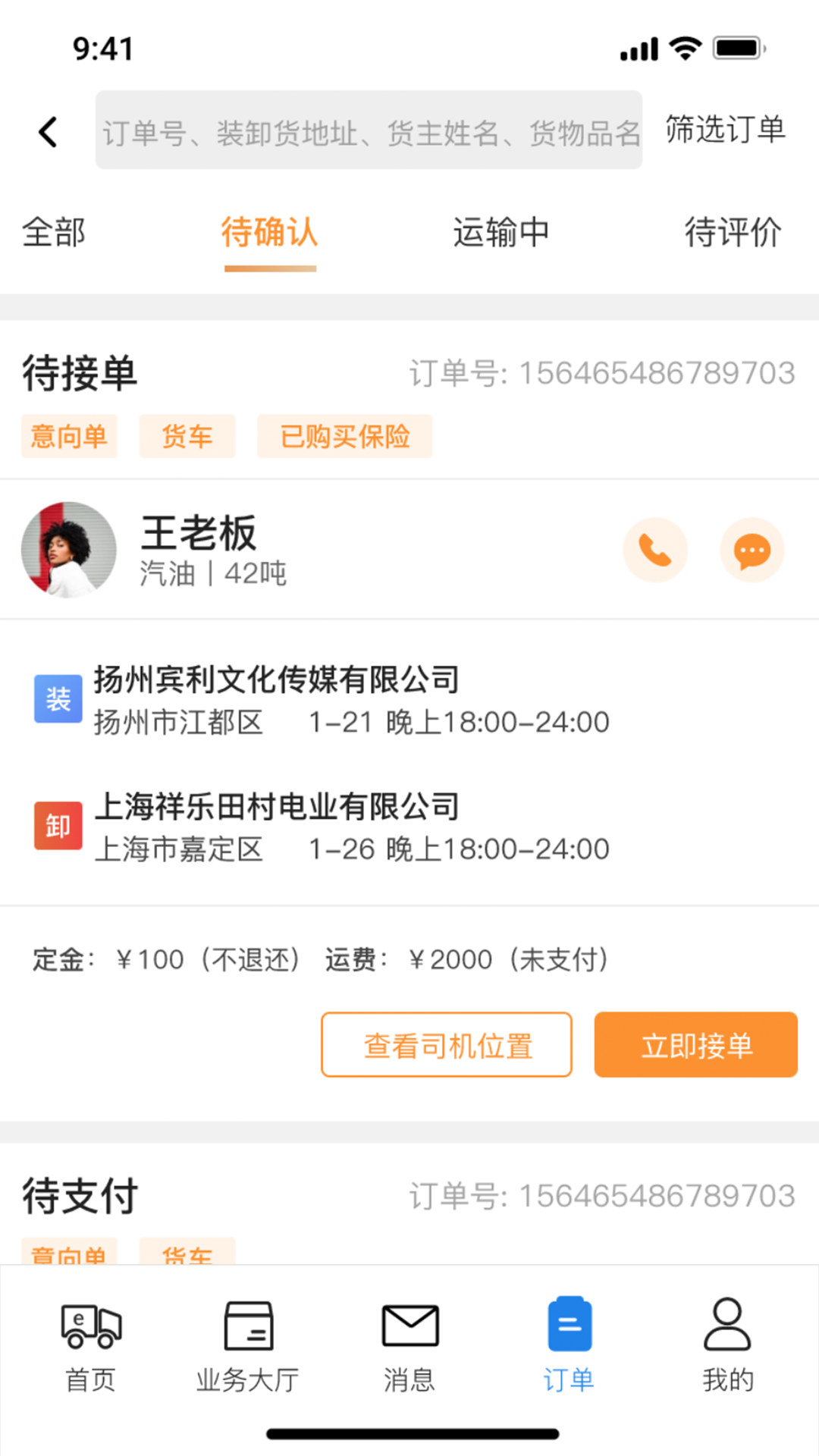Message 王老板 with the chat icon

752,550
